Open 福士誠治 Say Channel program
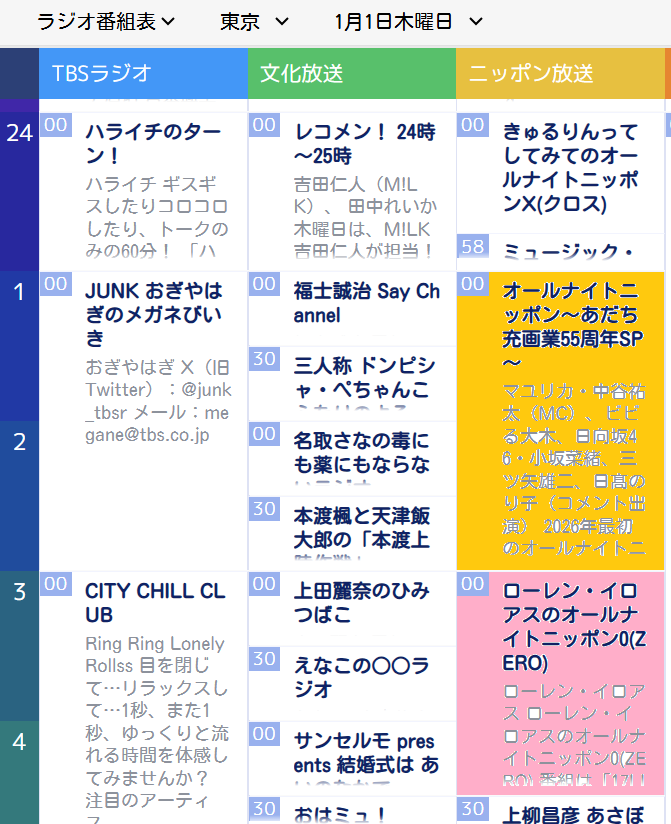Image resolution: width=671 pixels, height=824 pixels. [366, 303]
